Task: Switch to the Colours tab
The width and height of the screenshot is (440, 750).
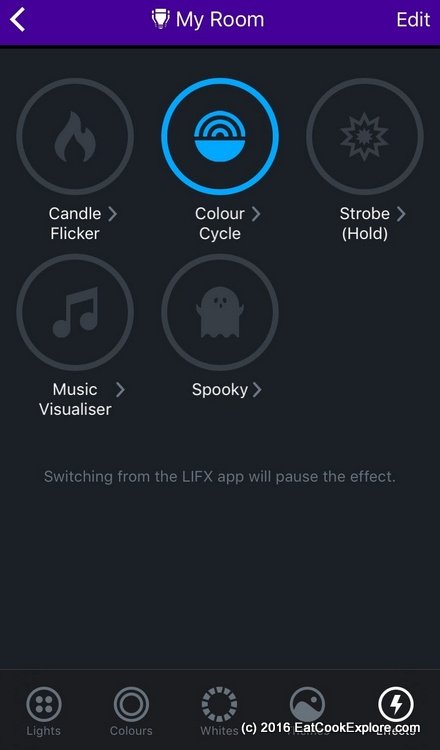Action: tap(131, 711)
